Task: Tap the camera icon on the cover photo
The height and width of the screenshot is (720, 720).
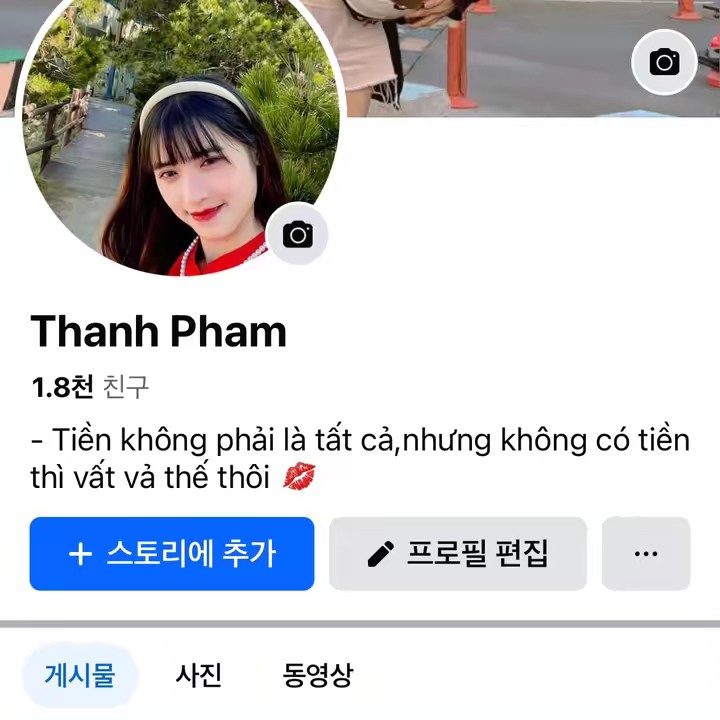Action: tap(664, 63)
